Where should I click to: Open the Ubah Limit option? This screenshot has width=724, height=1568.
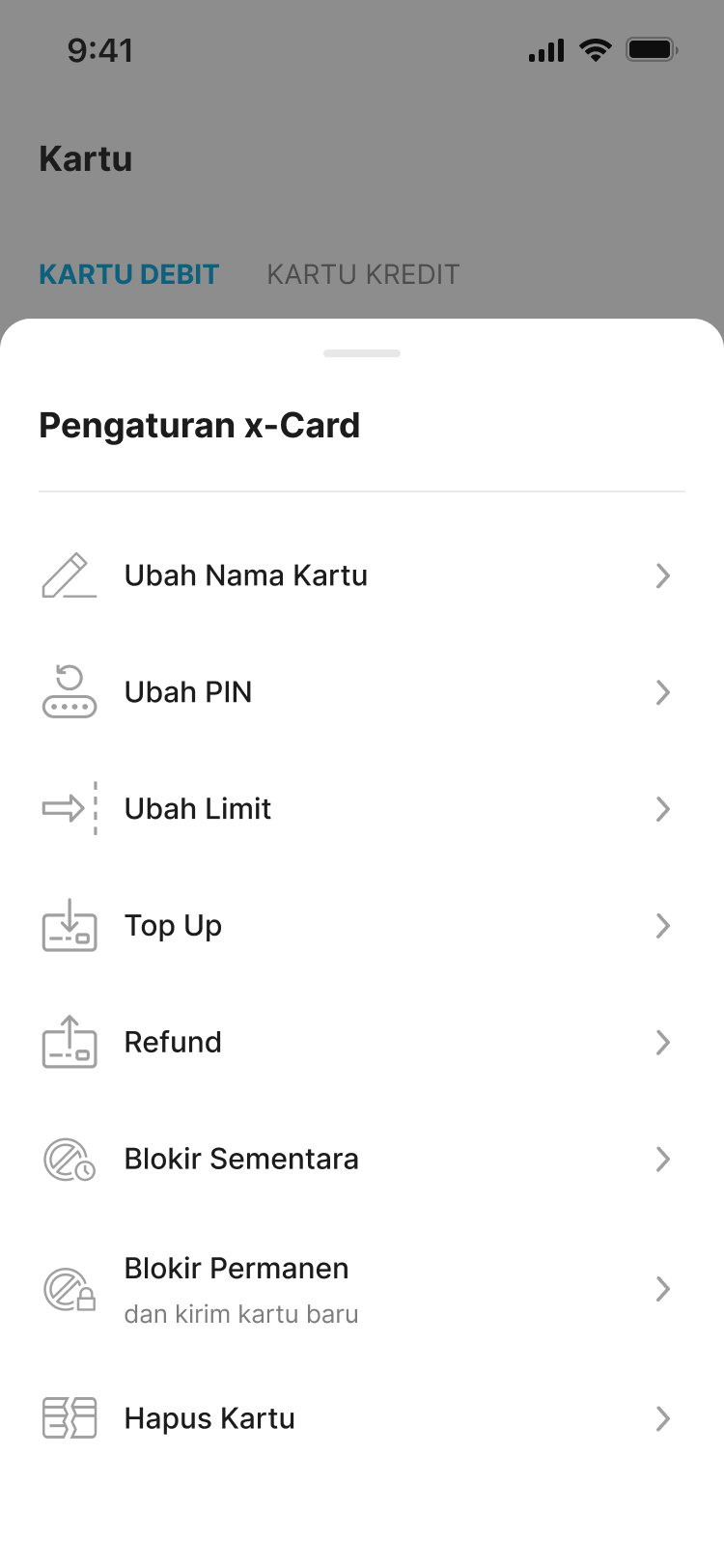(197, 809)
